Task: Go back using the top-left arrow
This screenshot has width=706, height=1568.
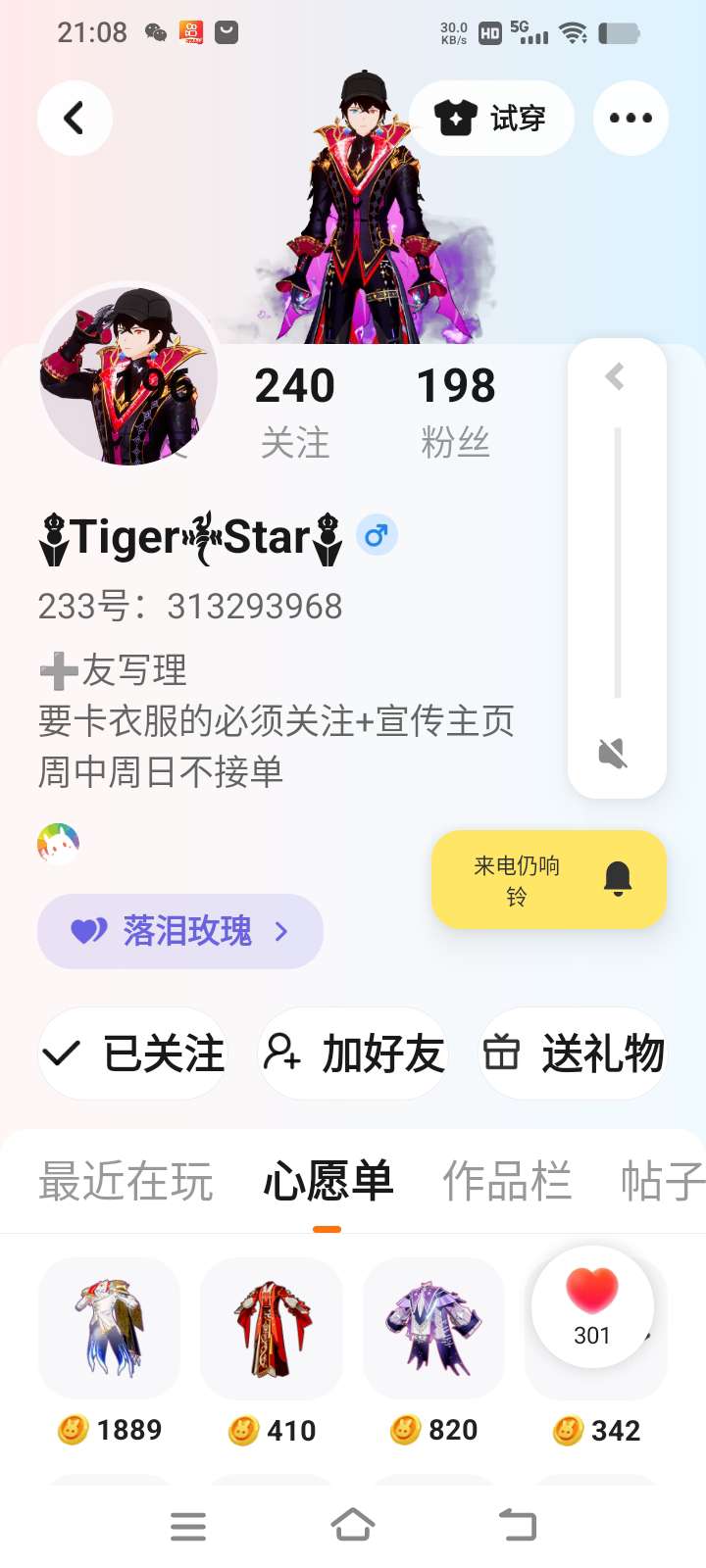Action: (75, 119)
